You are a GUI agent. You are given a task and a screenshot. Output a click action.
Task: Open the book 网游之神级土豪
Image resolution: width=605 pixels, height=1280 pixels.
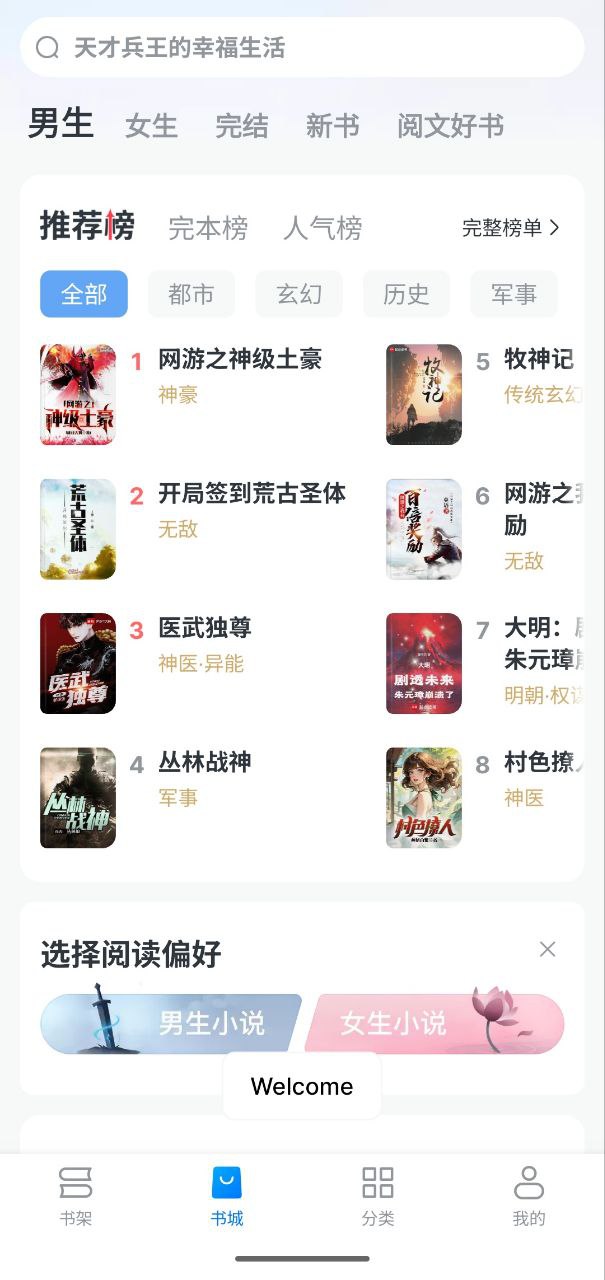click(240, 360)
